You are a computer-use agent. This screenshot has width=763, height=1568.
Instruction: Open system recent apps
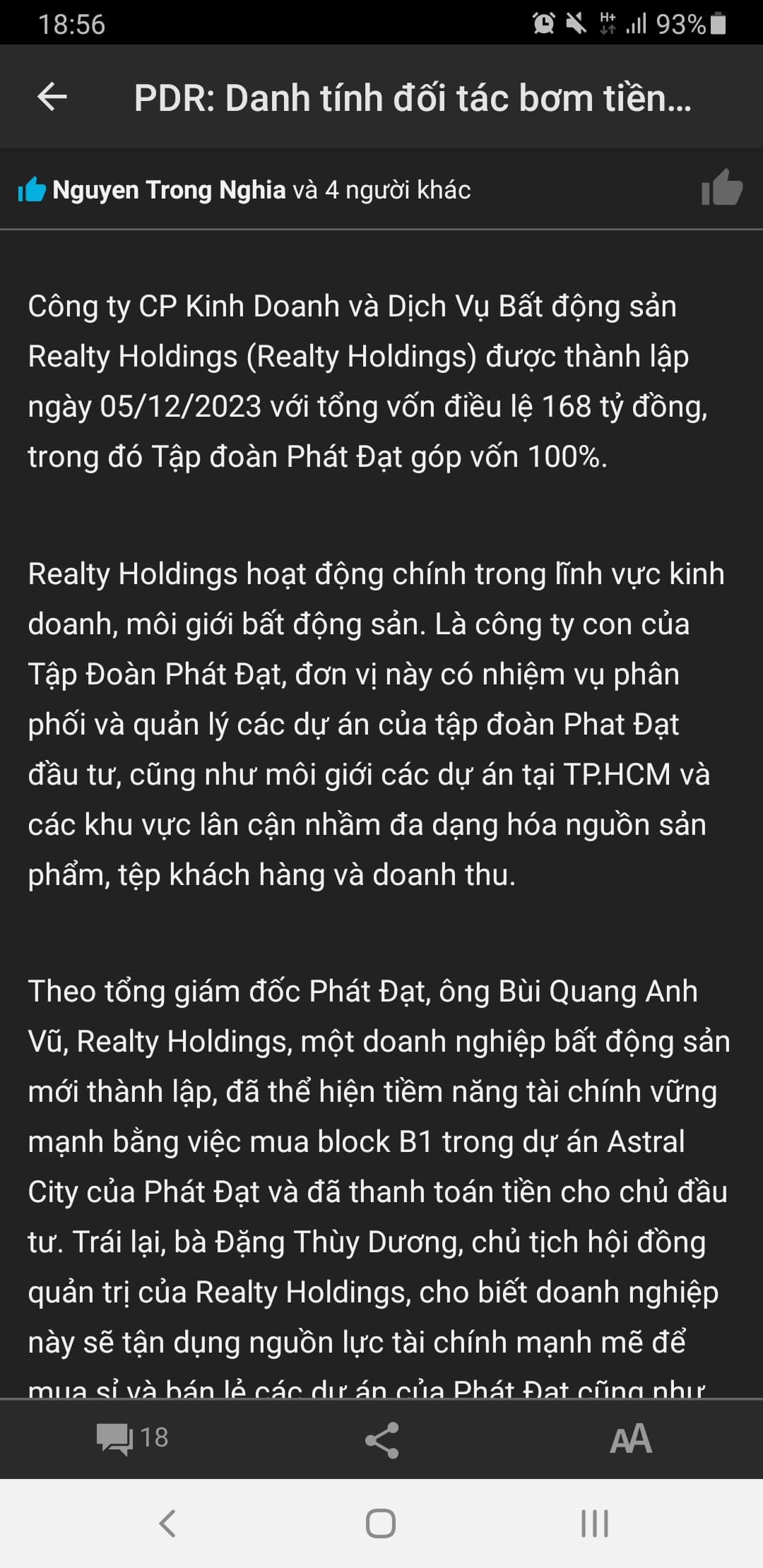click(x=594, y=1524)
